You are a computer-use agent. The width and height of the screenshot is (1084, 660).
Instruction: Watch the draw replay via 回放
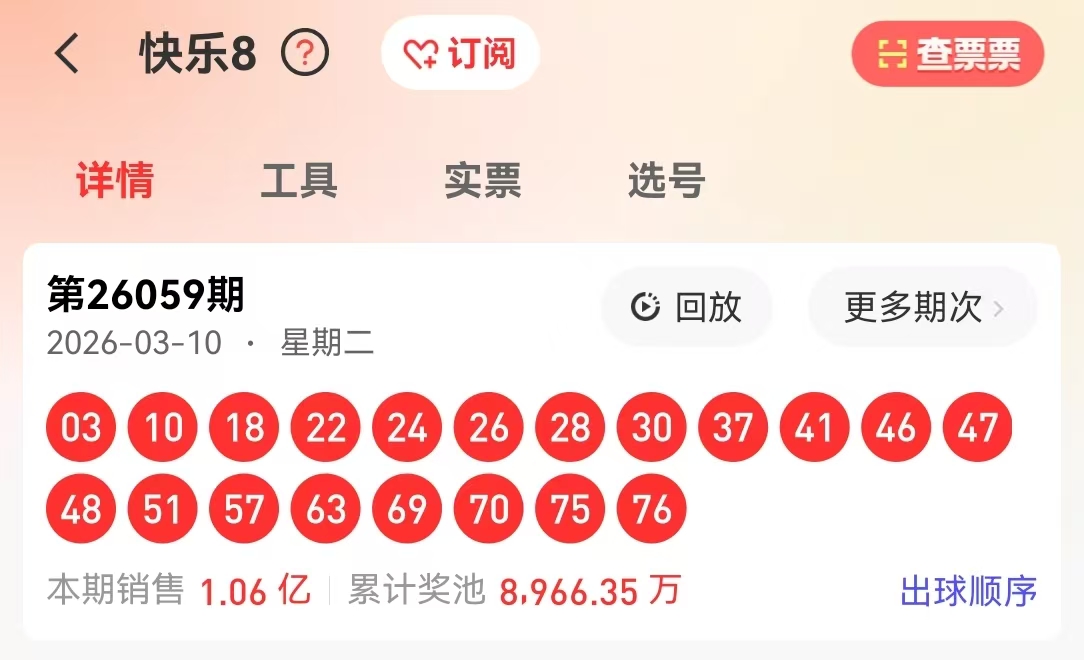click(x=686, y=307)
